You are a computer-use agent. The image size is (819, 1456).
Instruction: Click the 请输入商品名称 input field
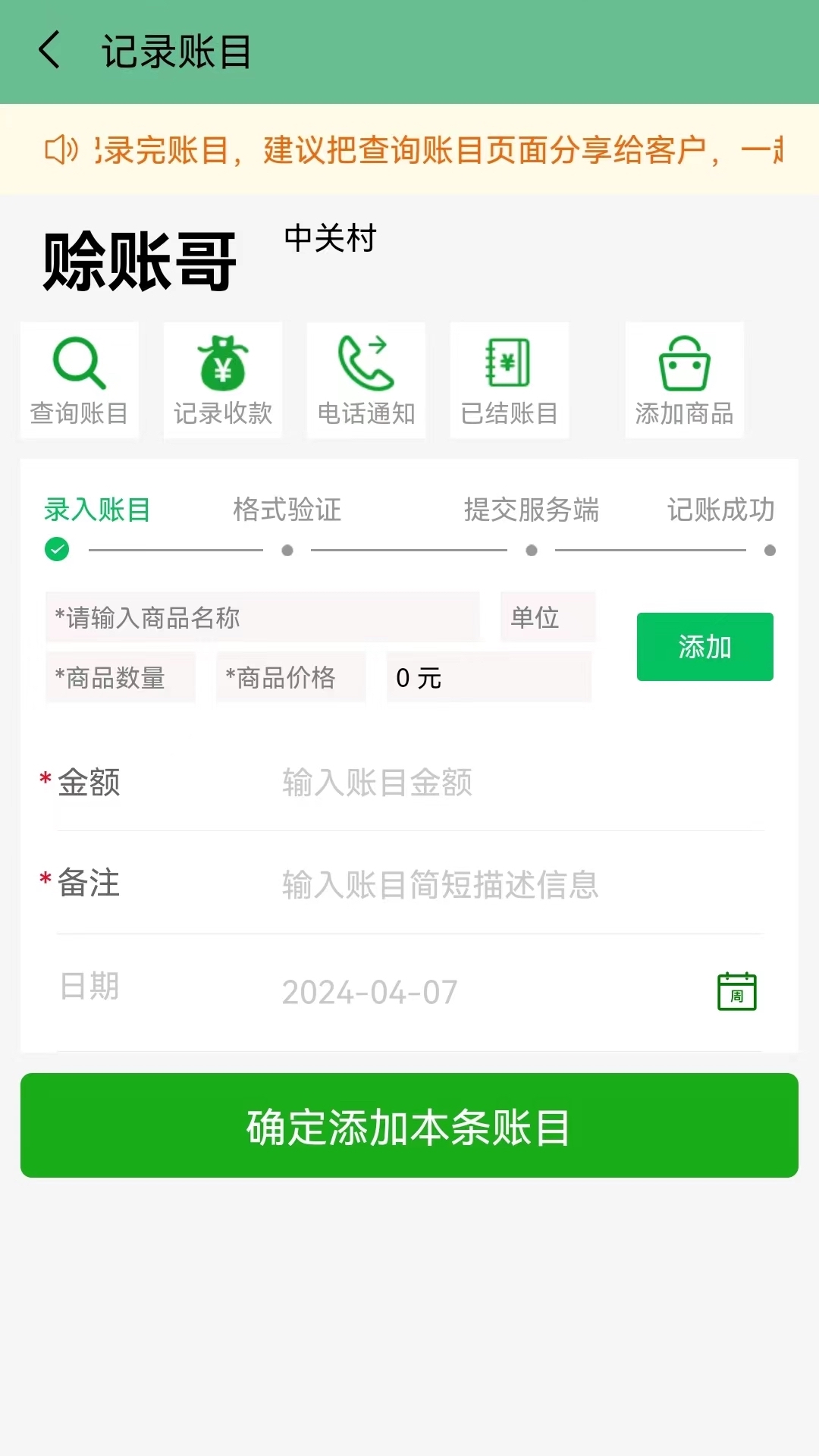pos(263,617)
